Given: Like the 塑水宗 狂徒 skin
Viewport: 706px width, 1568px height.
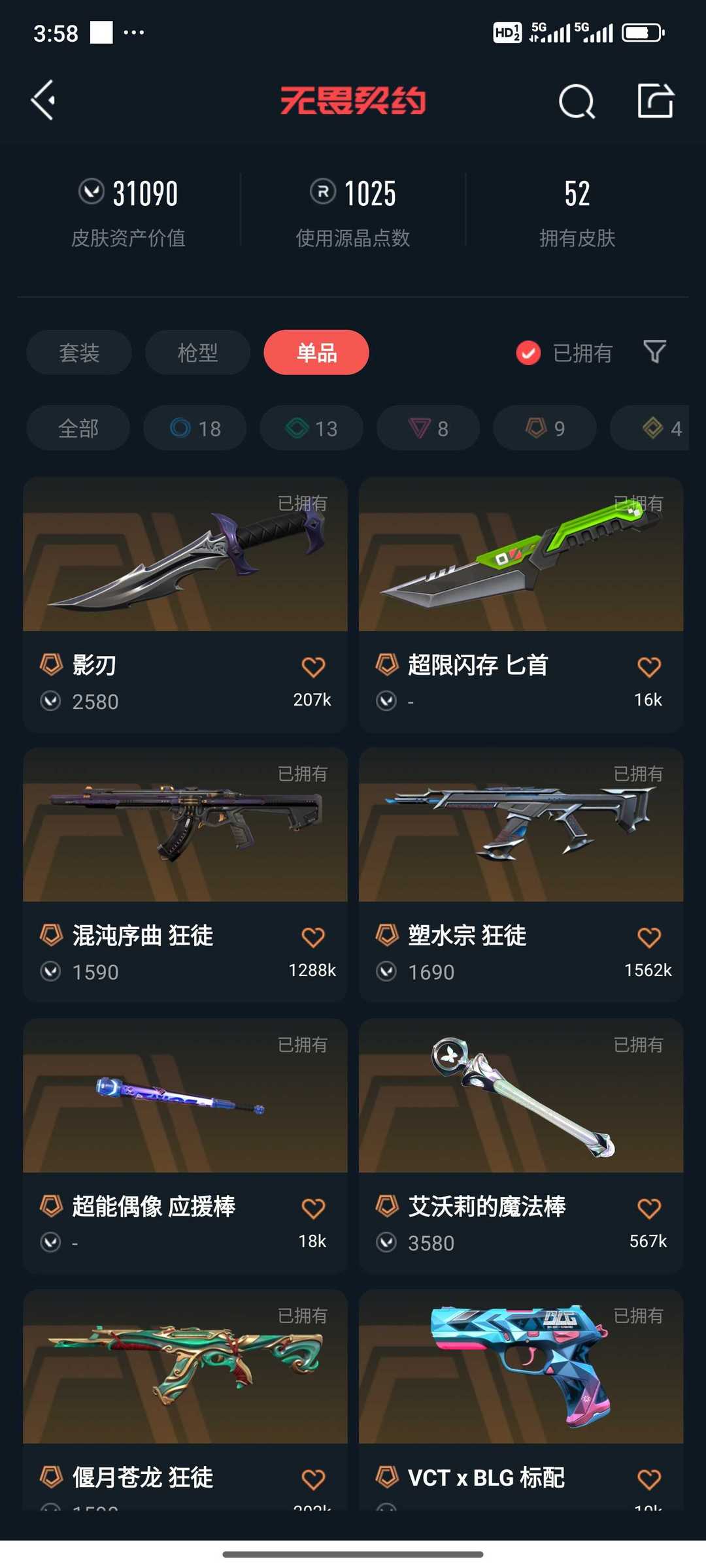Looking at the screenshot, I should [648, 937].
